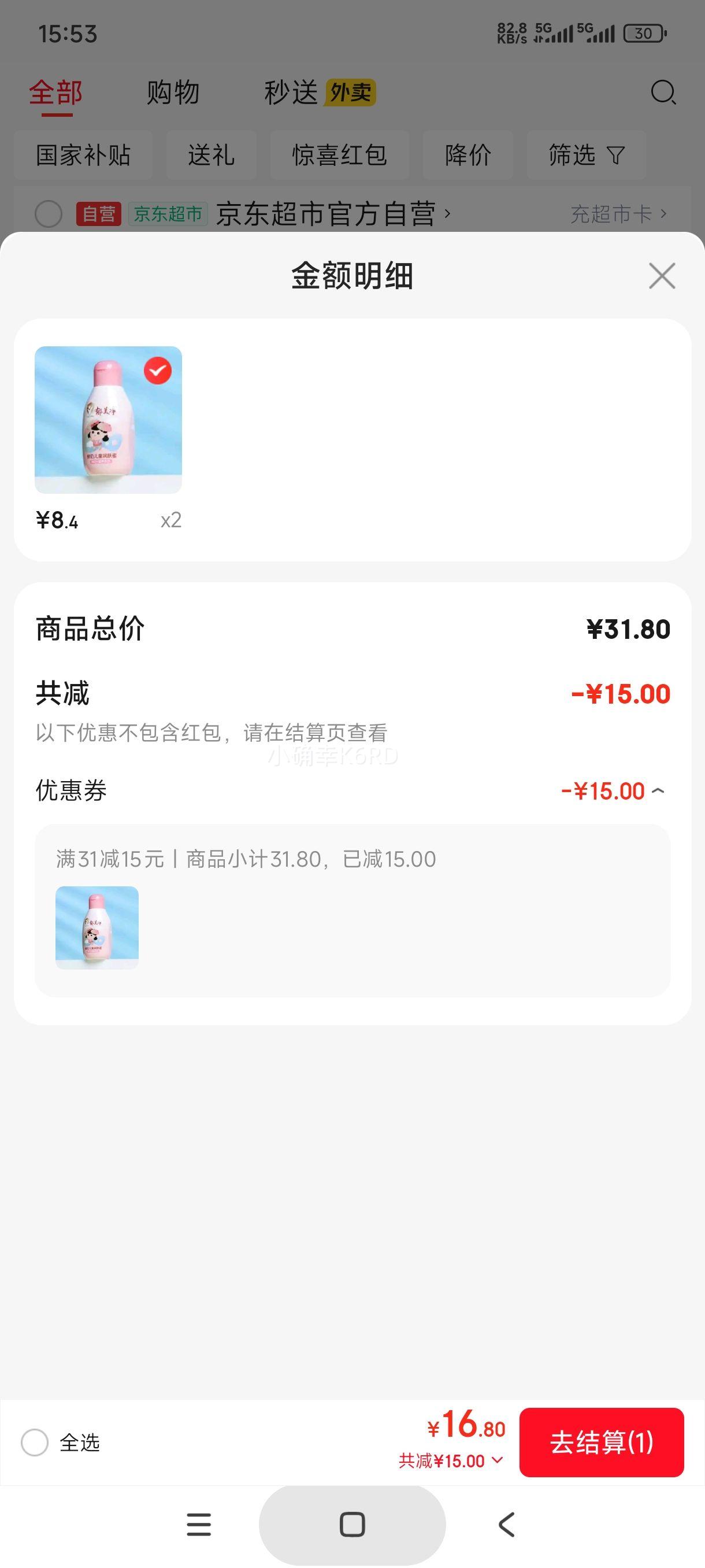Tap the Android menu navigation icon
Screen dimensions: 705x1568
point(198,1523)
